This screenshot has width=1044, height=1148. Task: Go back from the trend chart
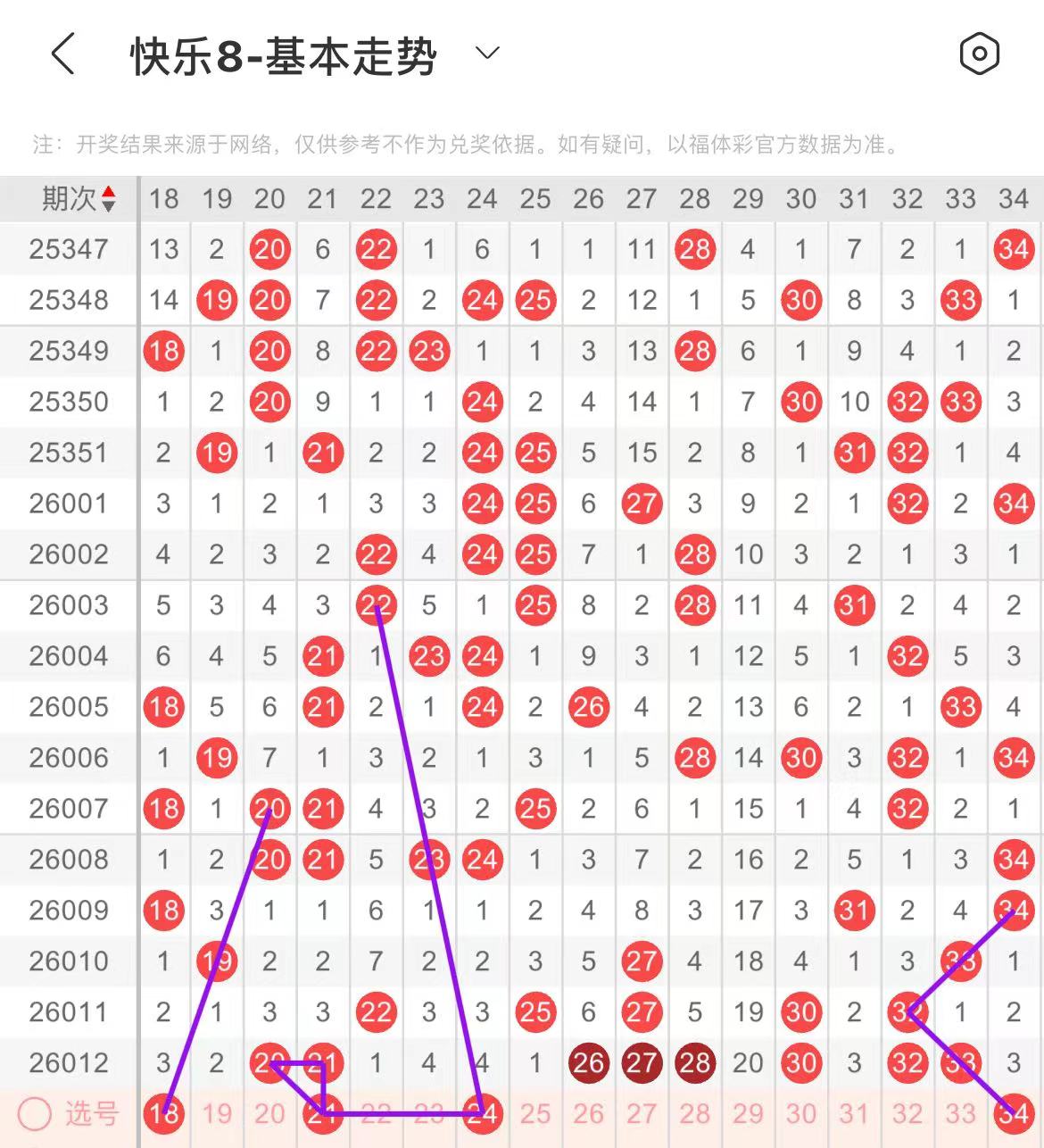coord(62,54)
